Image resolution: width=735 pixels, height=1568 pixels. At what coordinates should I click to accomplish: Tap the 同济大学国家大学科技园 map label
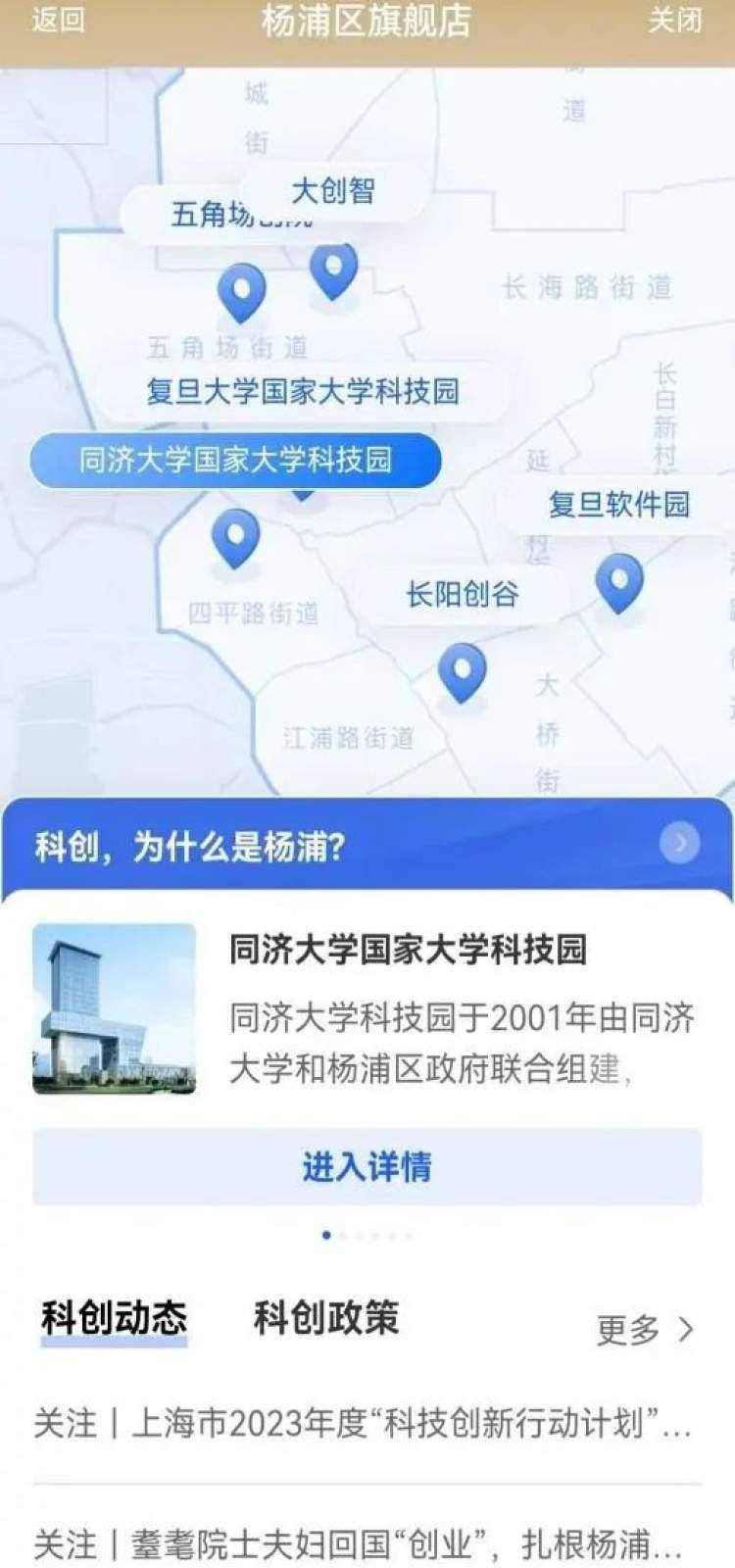pos(235,460)
